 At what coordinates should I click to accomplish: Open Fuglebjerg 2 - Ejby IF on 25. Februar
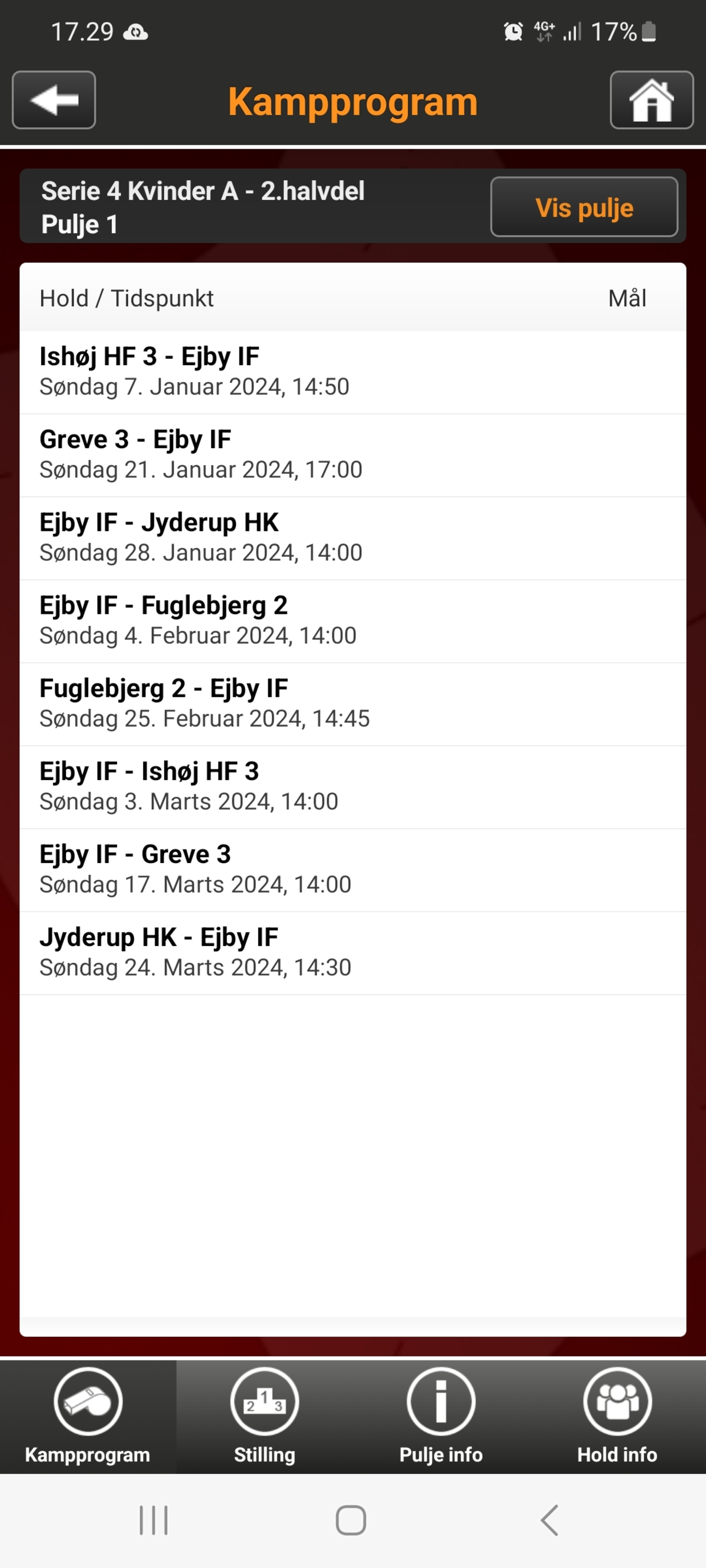pos(352,704)
